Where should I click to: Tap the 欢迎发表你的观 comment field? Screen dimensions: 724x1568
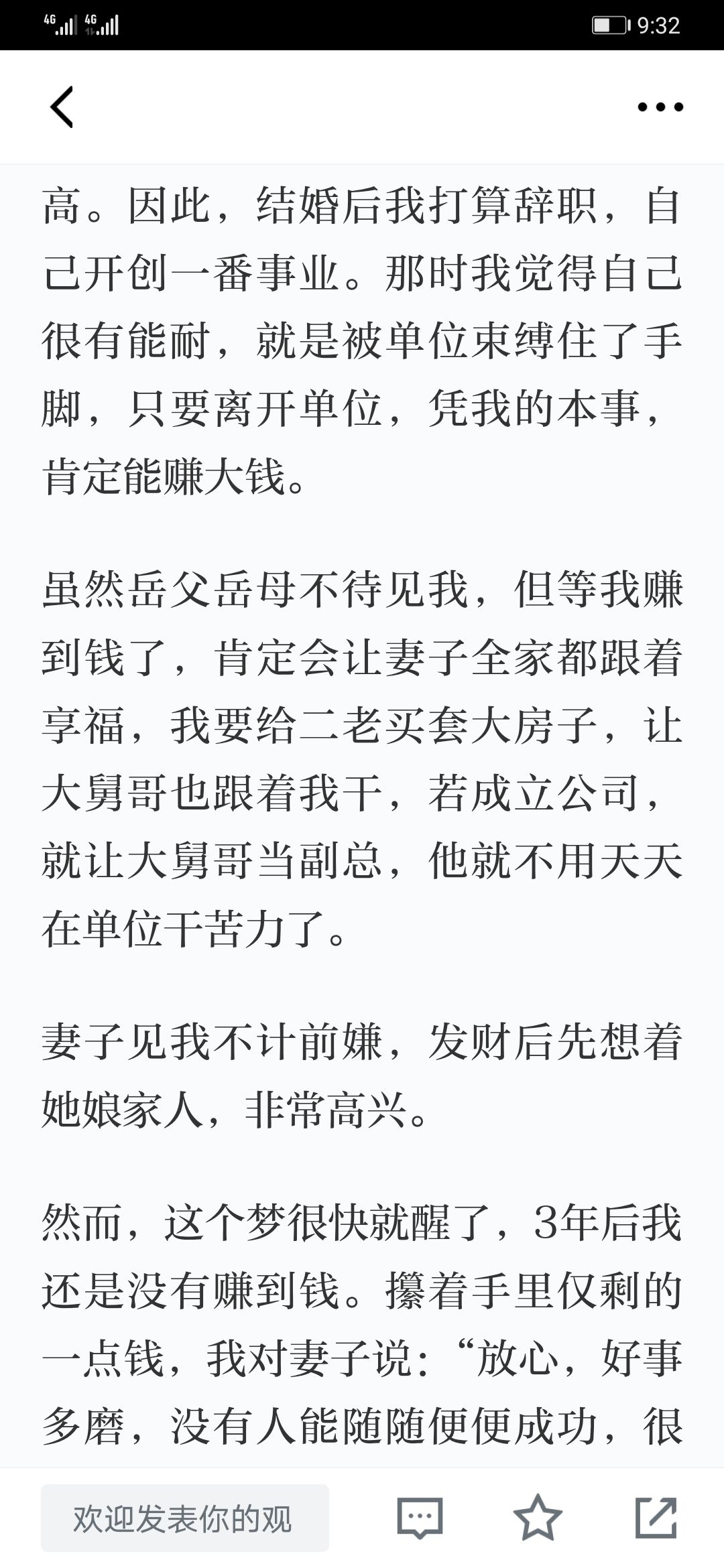click(x=185, y=1518)
